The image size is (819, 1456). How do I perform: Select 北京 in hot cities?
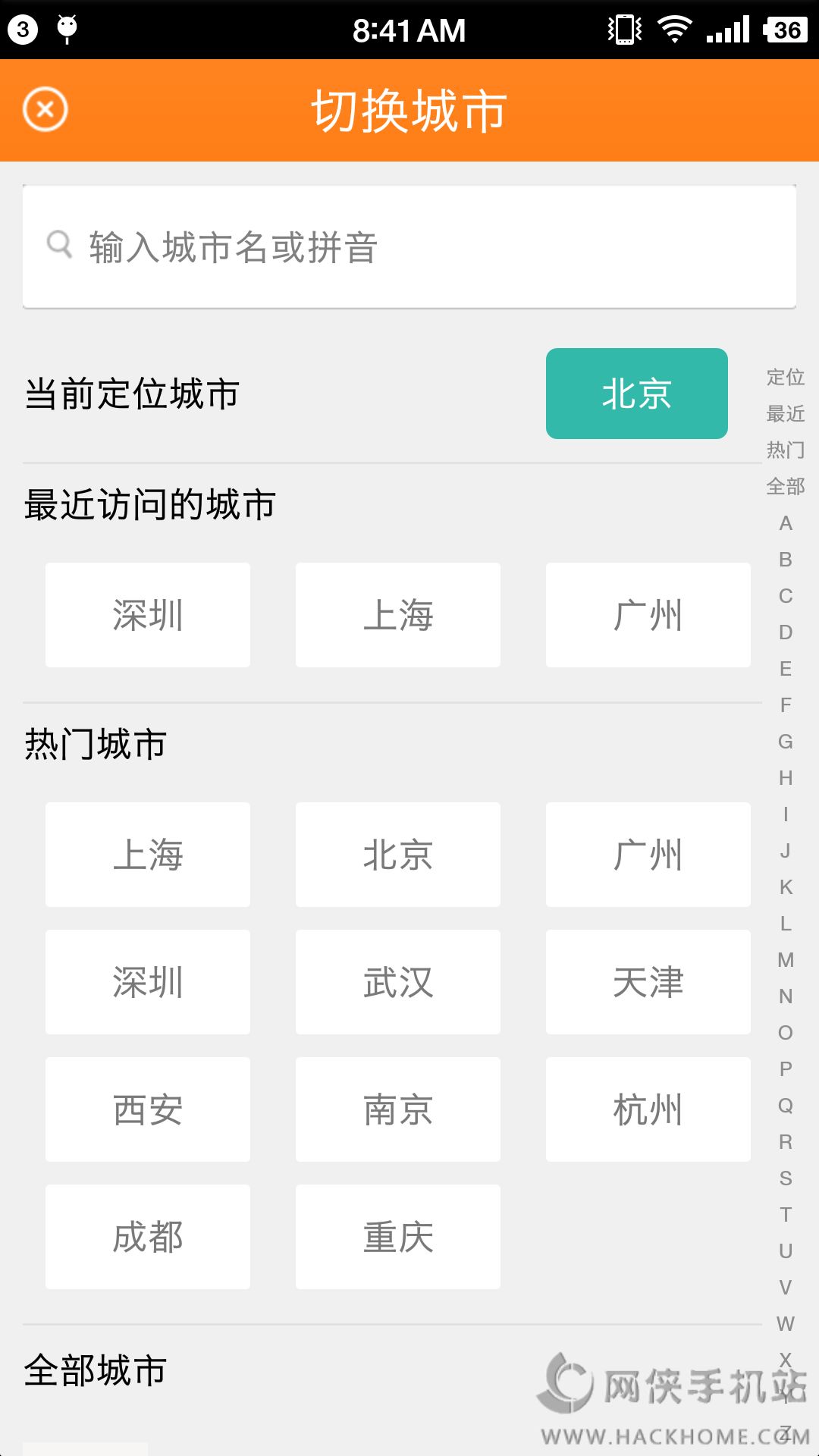point(398,855)
